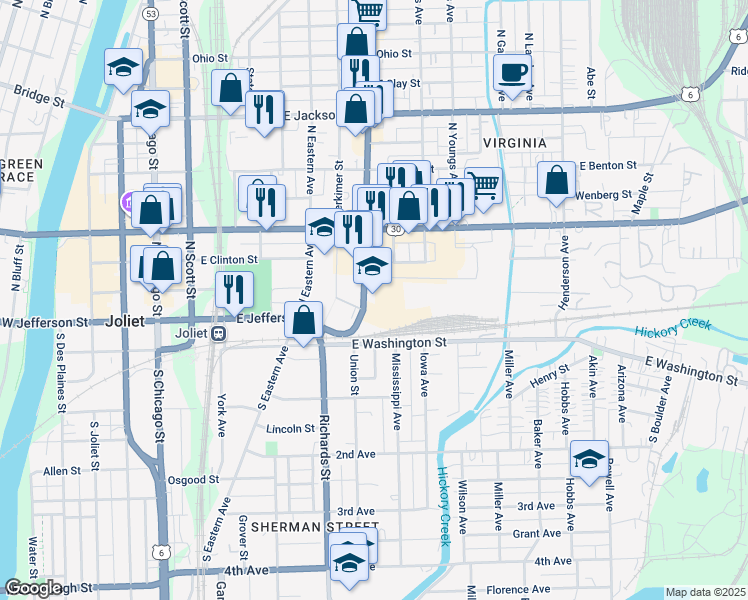Open the purple museum marker near Chicago St
748x600 pixels.
pyautogui.click(x=129, y=201)
